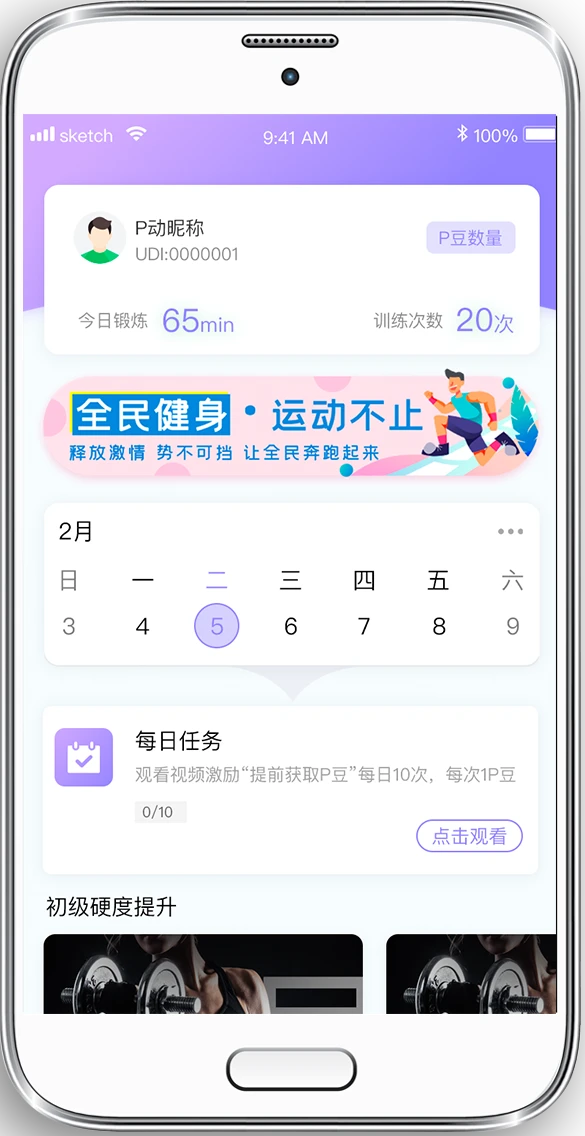Select date 7 in the calendar

(x=365, y=626)
